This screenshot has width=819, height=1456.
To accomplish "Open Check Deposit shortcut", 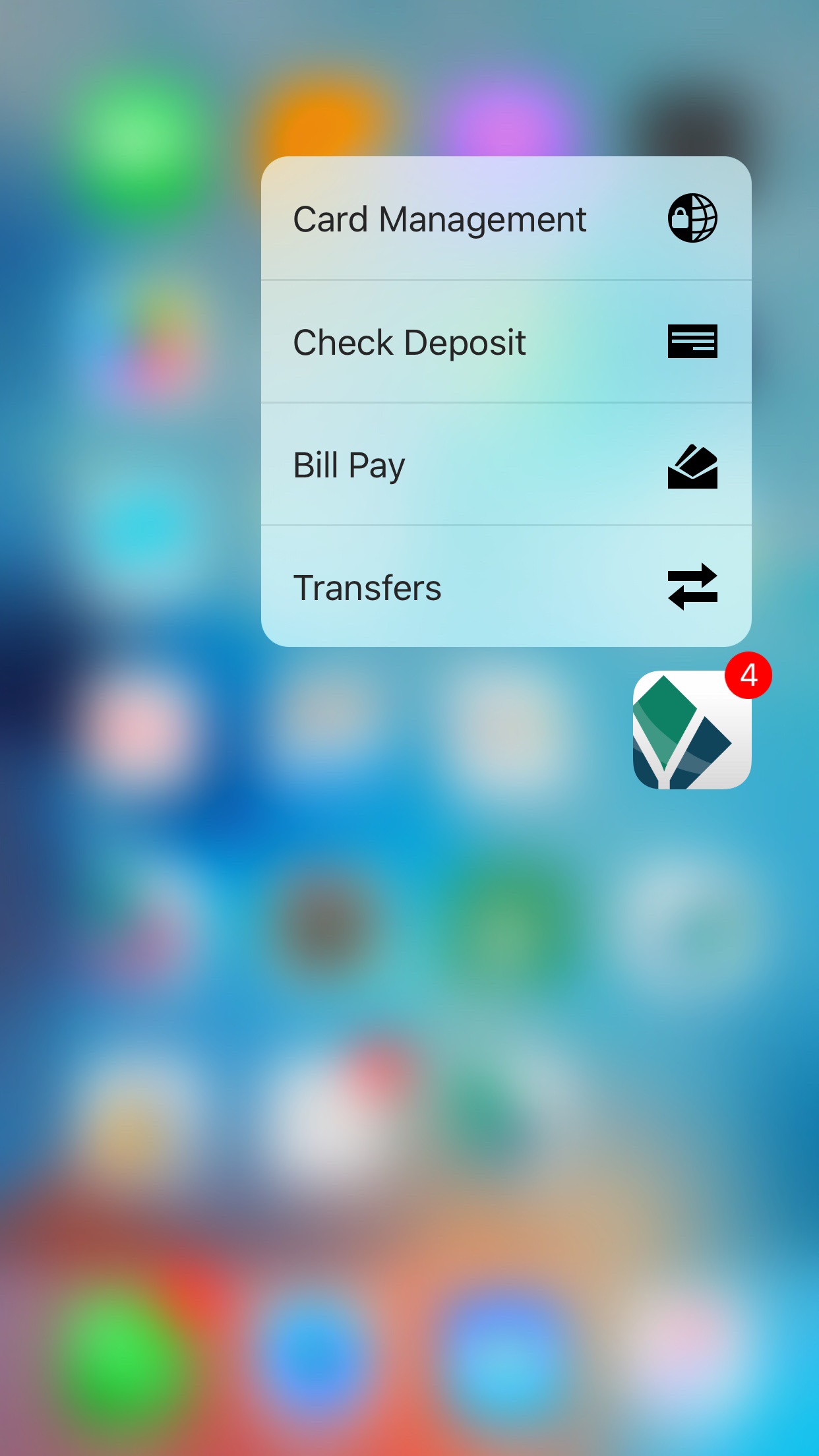I will (x=506, y=342).
